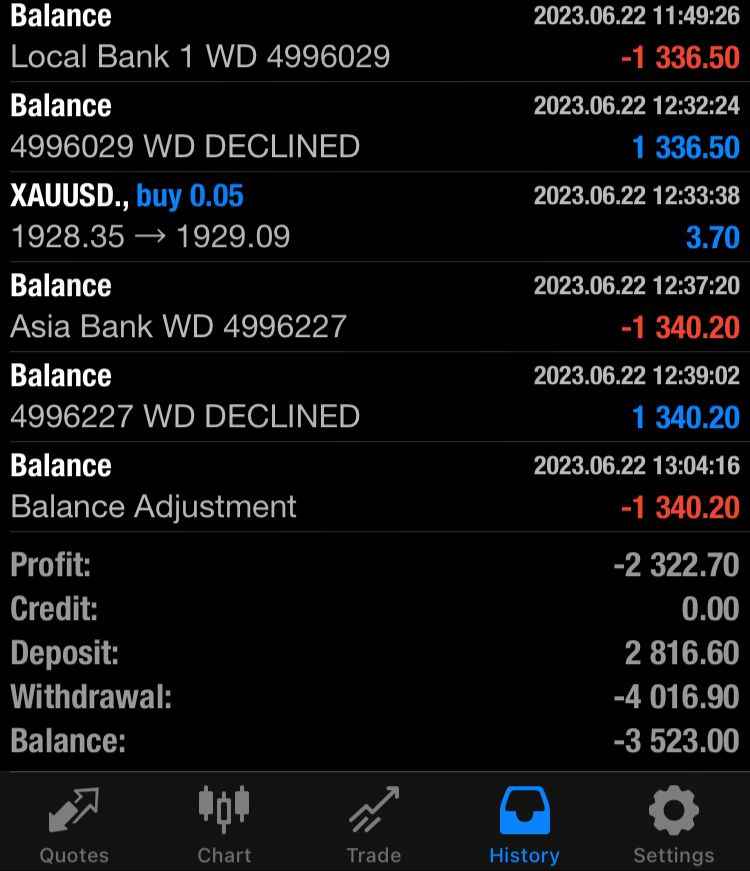Viewport: 750px width, 871px height.
Task: Select the History tab
Action: pos(524,825)
